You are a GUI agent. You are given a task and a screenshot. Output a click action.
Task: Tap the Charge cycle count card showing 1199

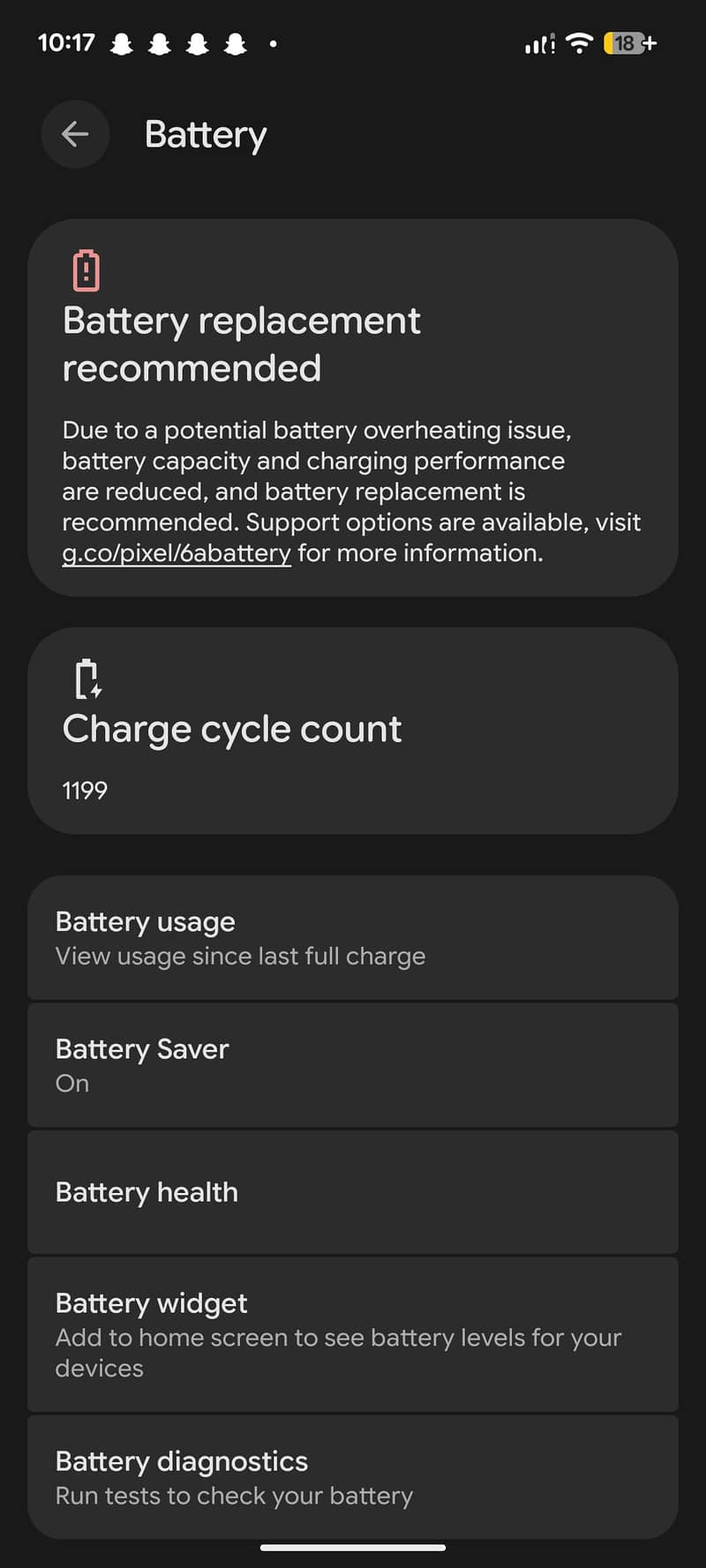click(x=353, y=729)
